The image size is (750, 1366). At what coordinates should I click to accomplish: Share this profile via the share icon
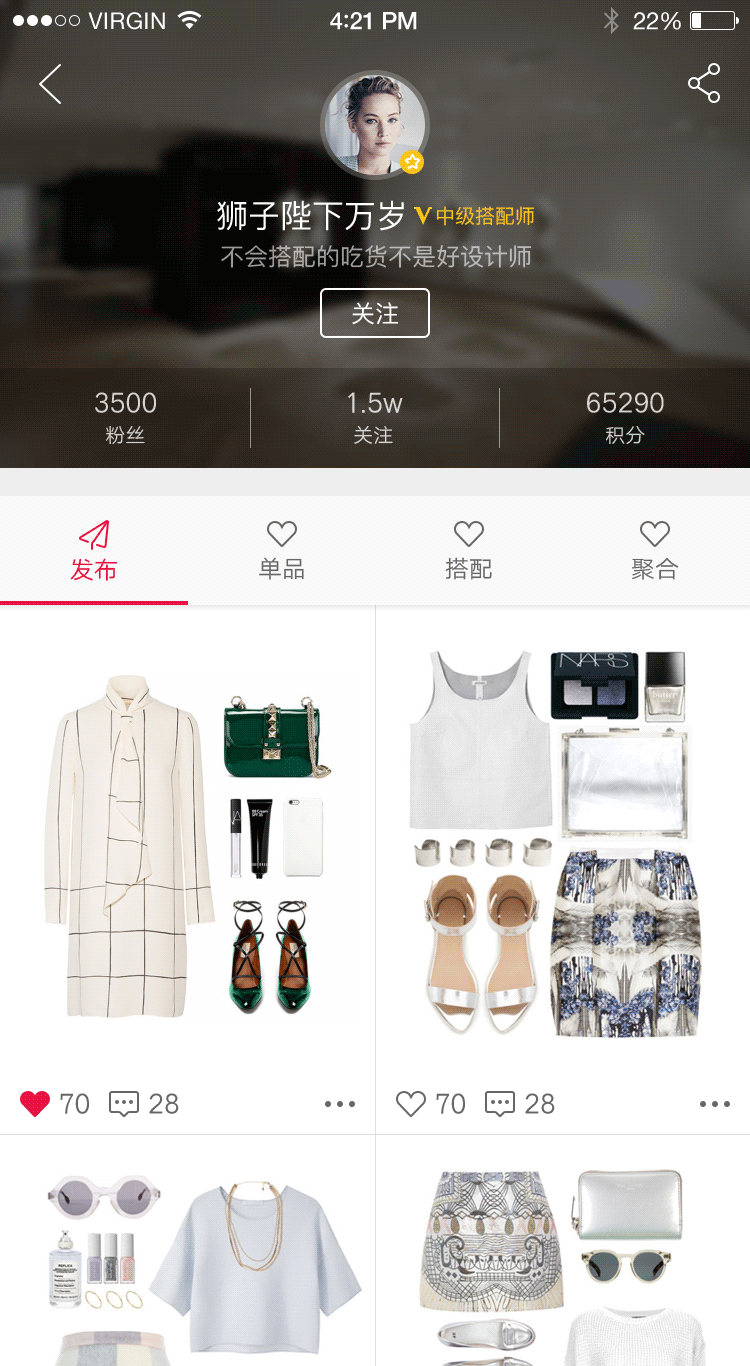pos(704,84)
